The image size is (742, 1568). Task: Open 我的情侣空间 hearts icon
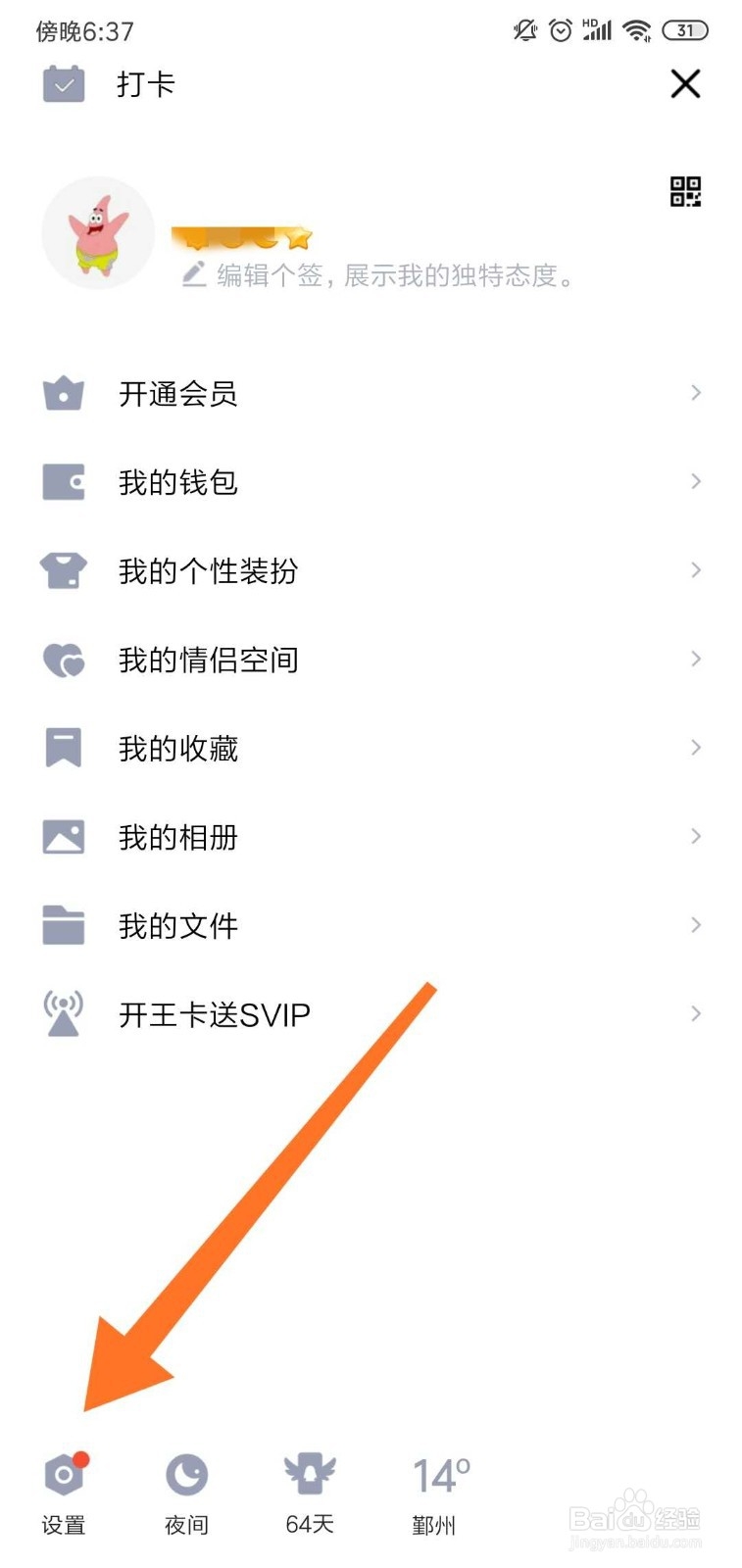tap(63, 659)
